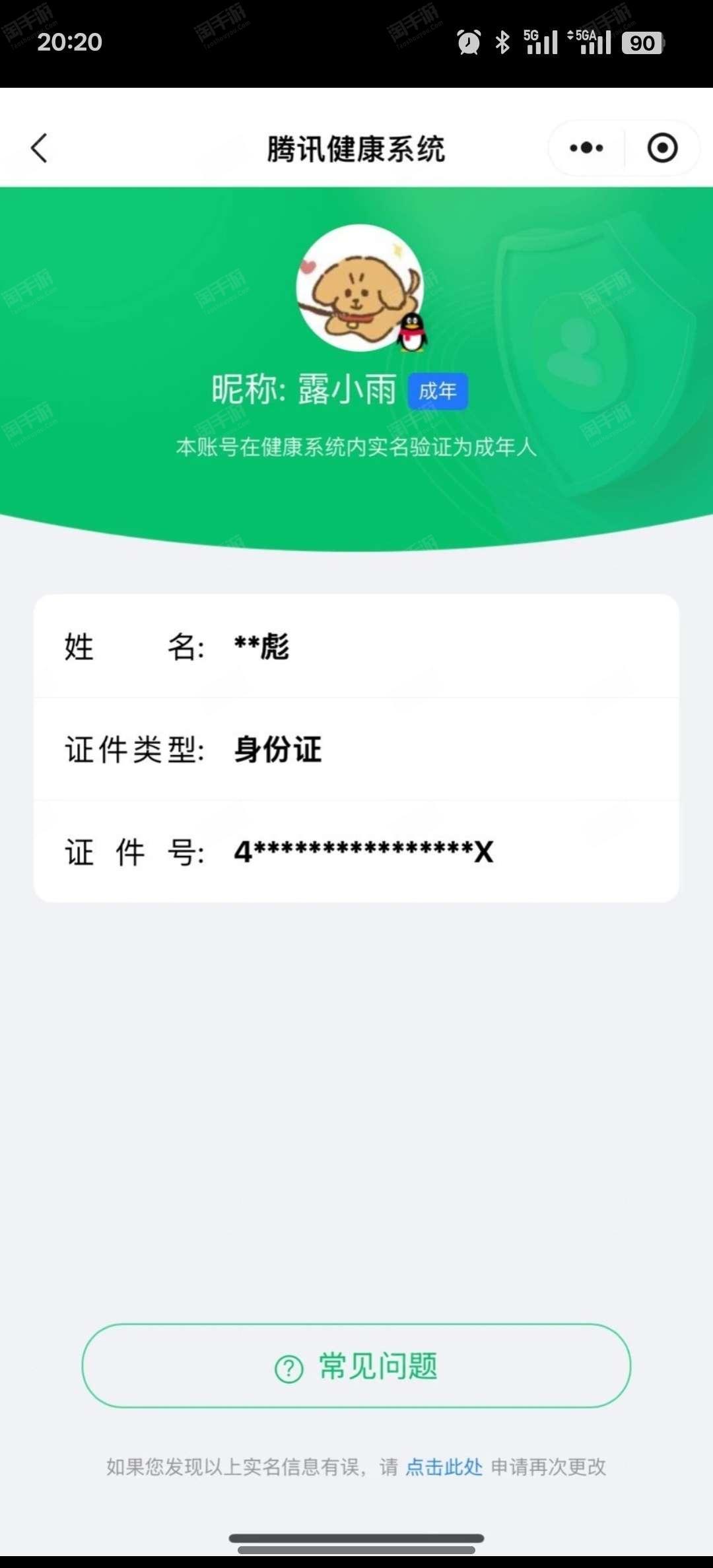The image size is (713, 1568).
Task: Go back using the top-left arrow
Action: (x=40, y=148)
